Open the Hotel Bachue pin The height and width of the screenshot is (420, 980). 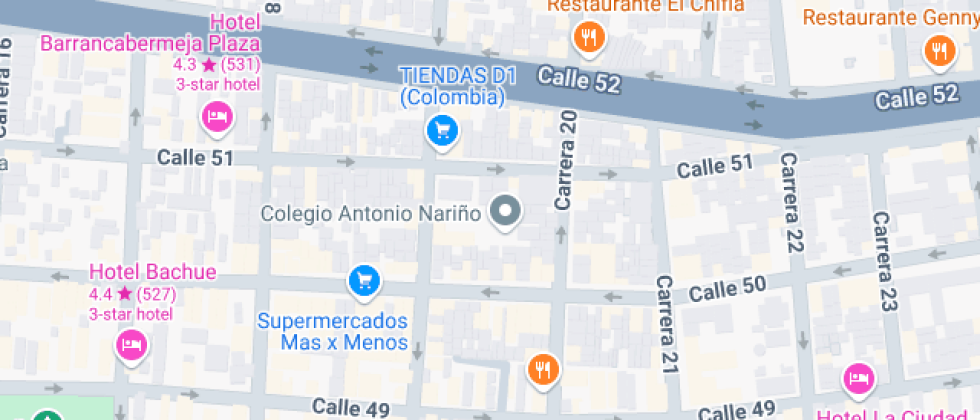(x=131, y=346)
